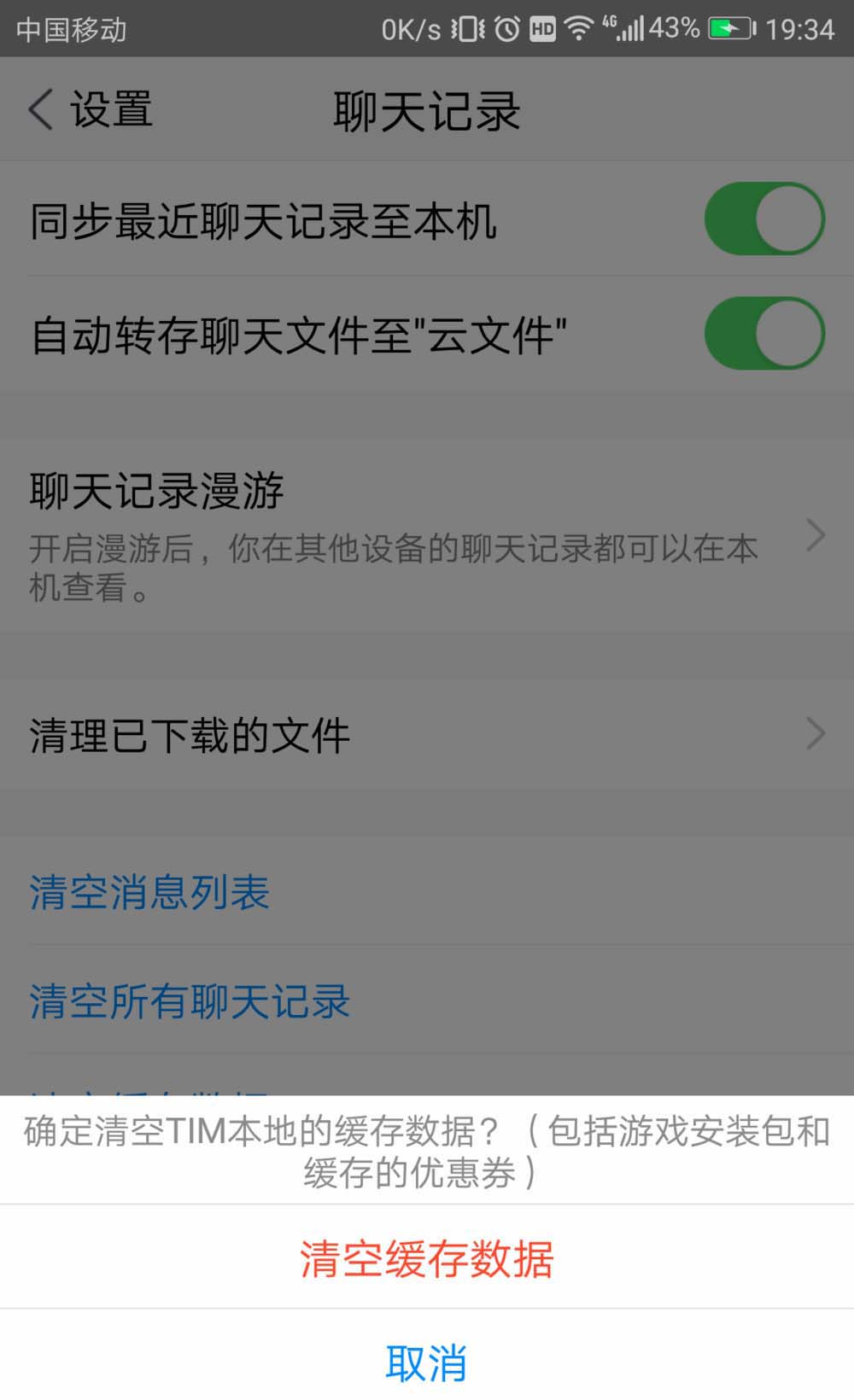Tap 清空消息列表

[x=150, y=893]
